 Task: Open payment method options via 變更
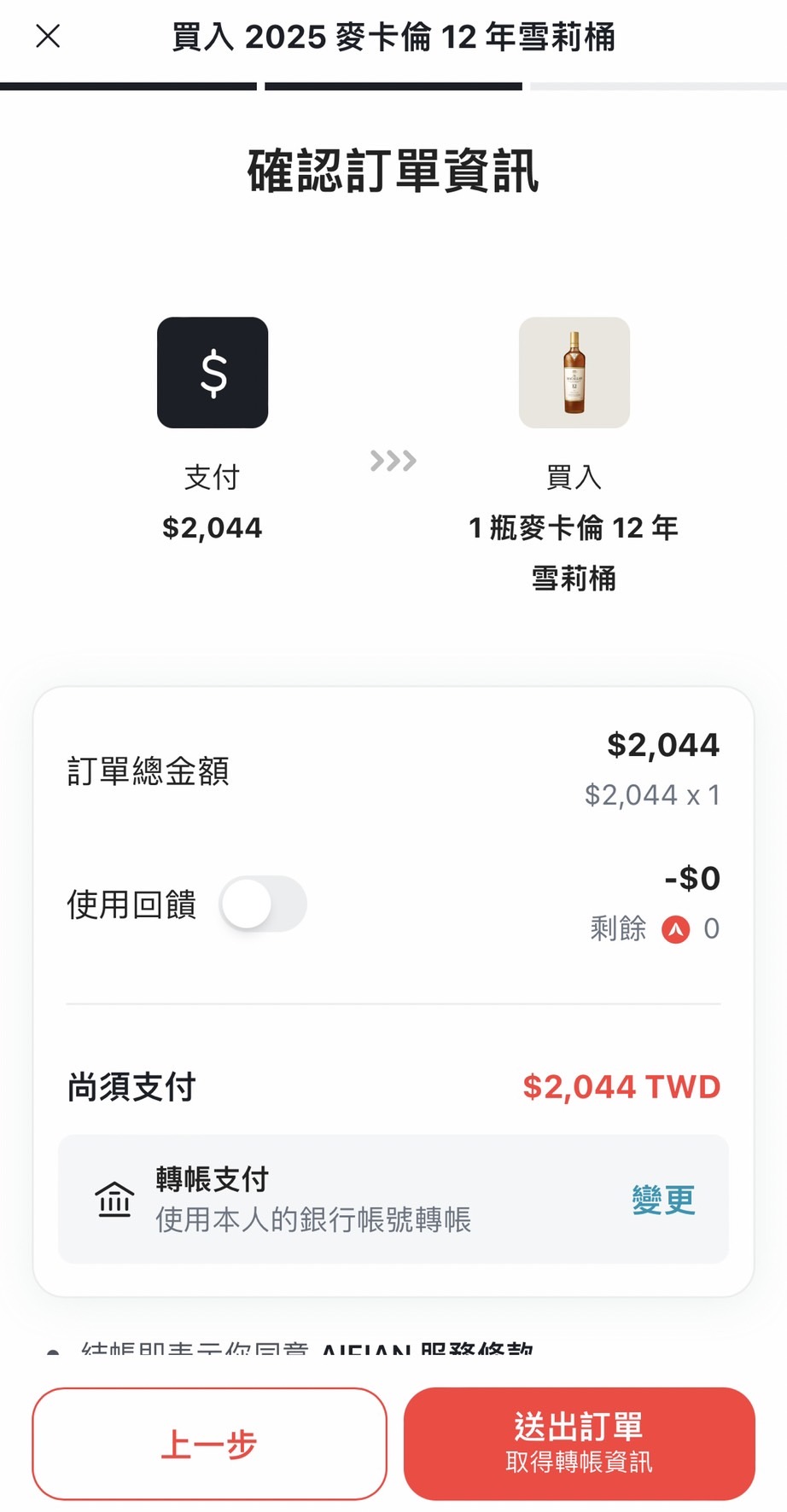click(663, 1199)
